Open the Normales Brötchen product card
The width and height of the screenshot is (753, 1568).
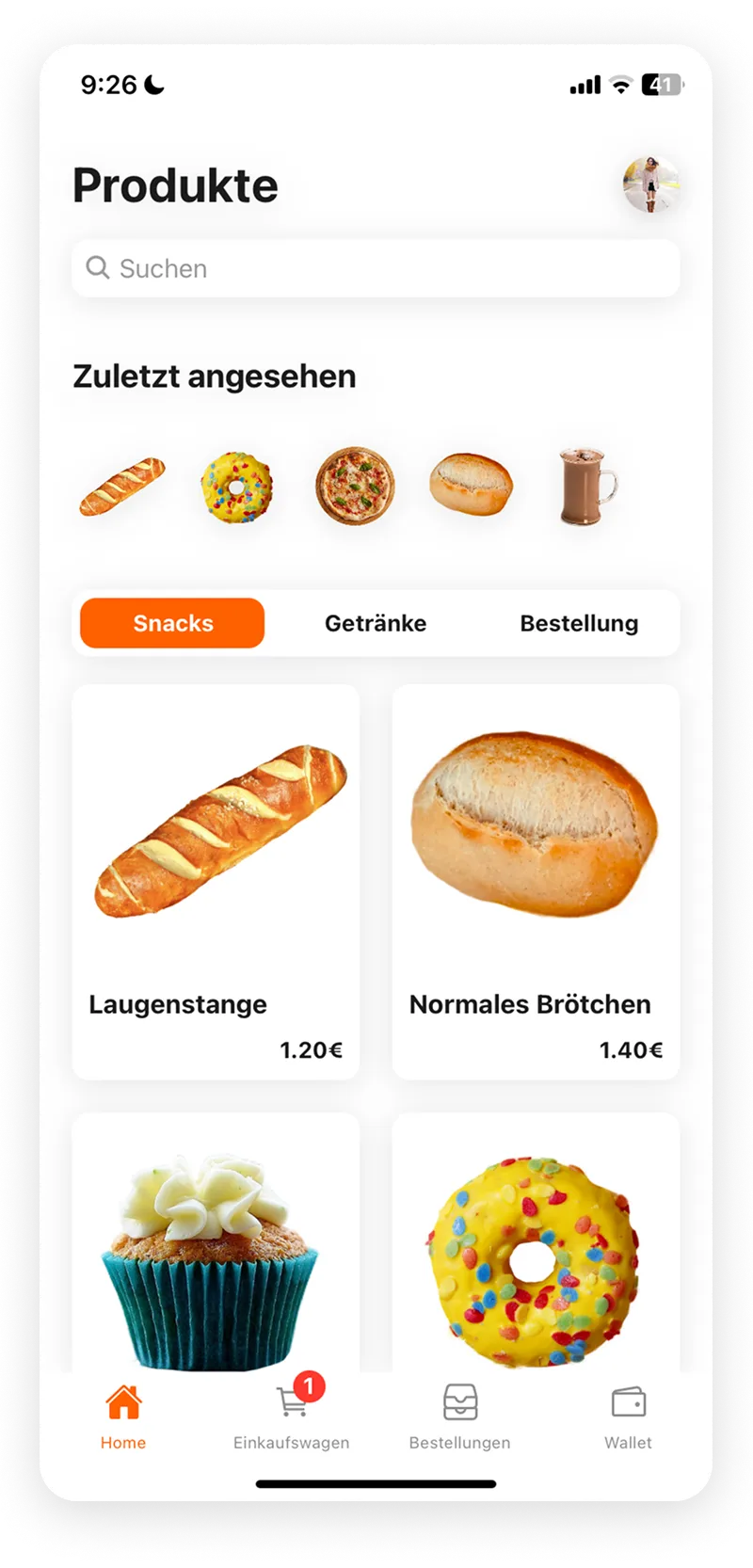[536, 881]
